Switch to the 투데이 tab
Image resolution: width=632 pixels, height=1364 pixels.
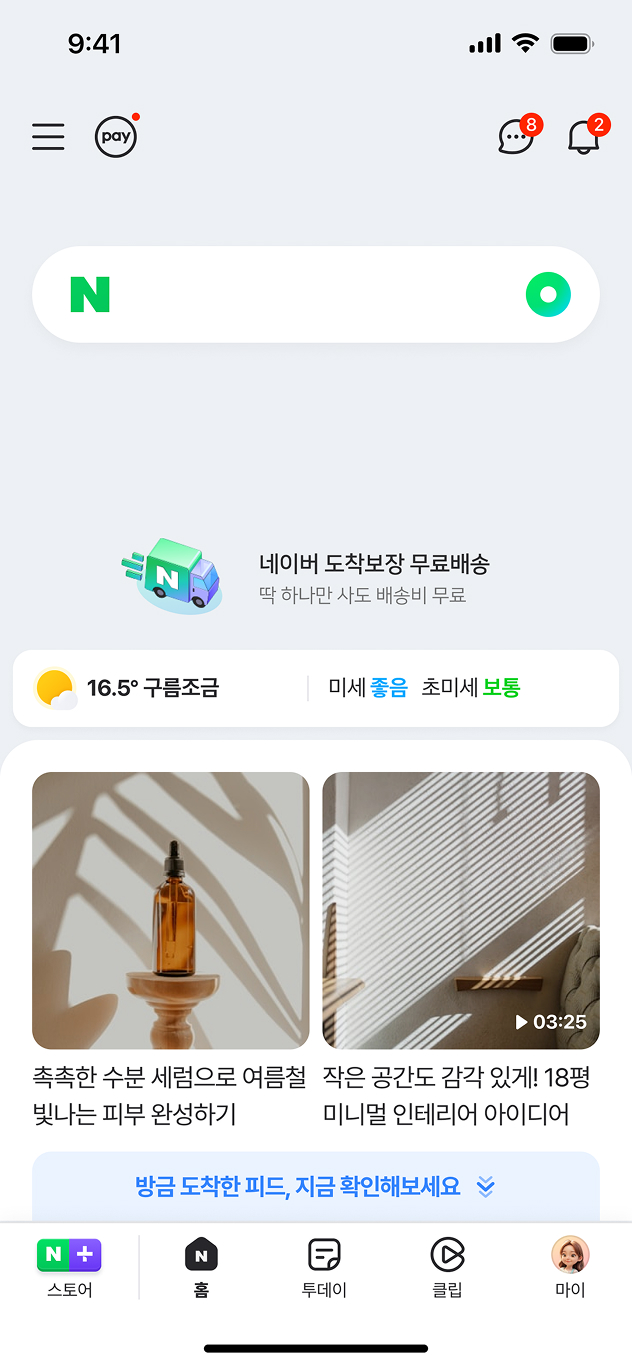(324, 1267)
